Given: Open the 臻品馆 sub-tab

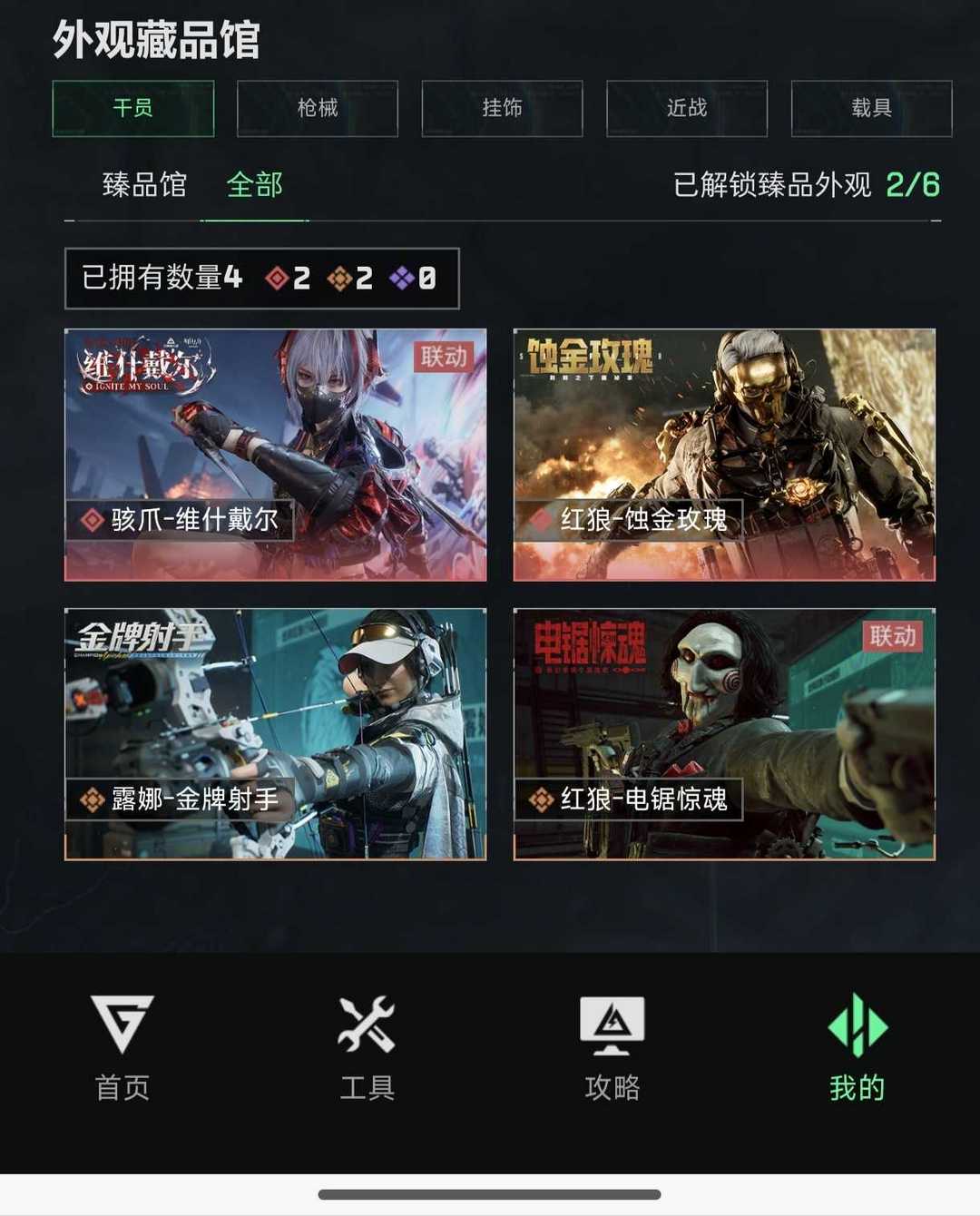Looking at the screenshot, I should [x=144, y=185].
